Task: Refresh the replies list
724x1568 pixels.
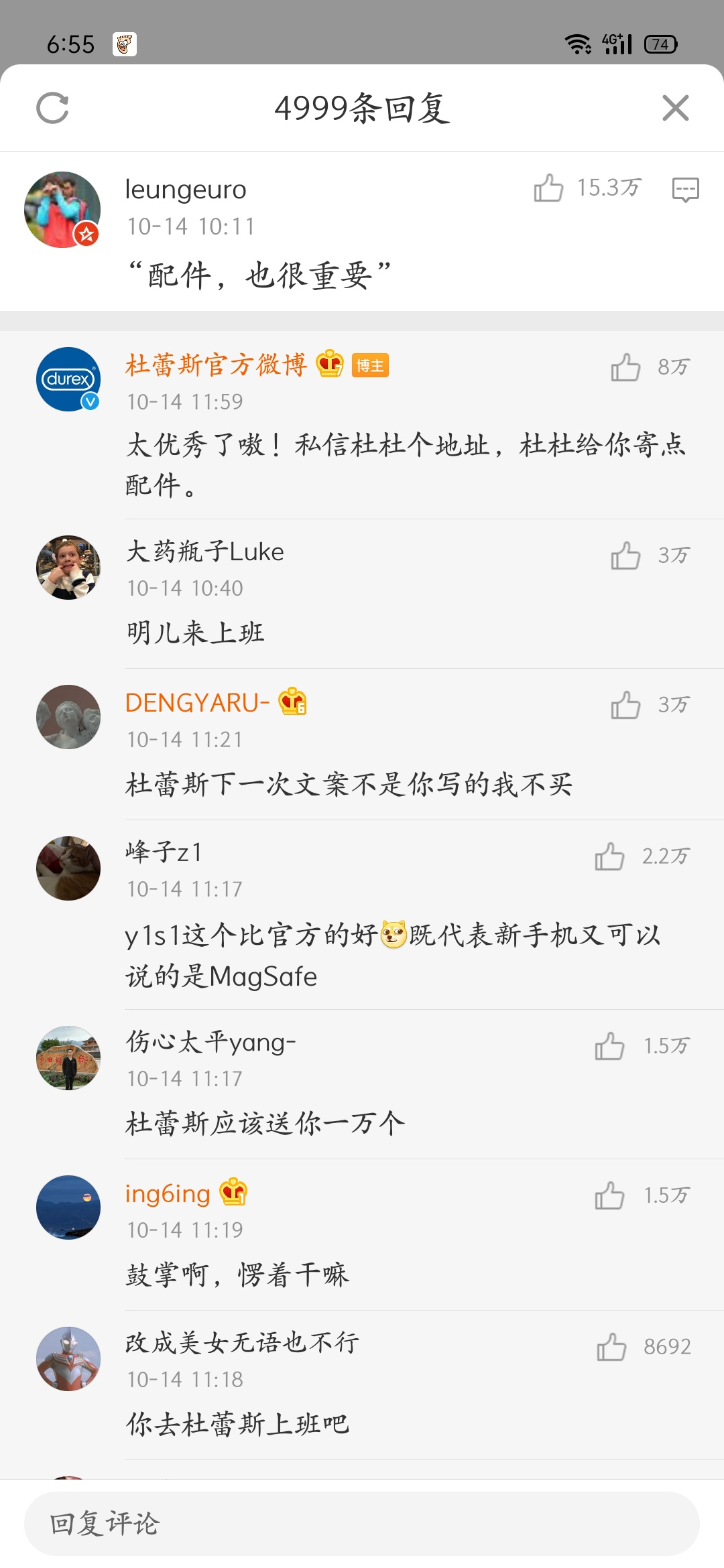Action: click(53, 108)
